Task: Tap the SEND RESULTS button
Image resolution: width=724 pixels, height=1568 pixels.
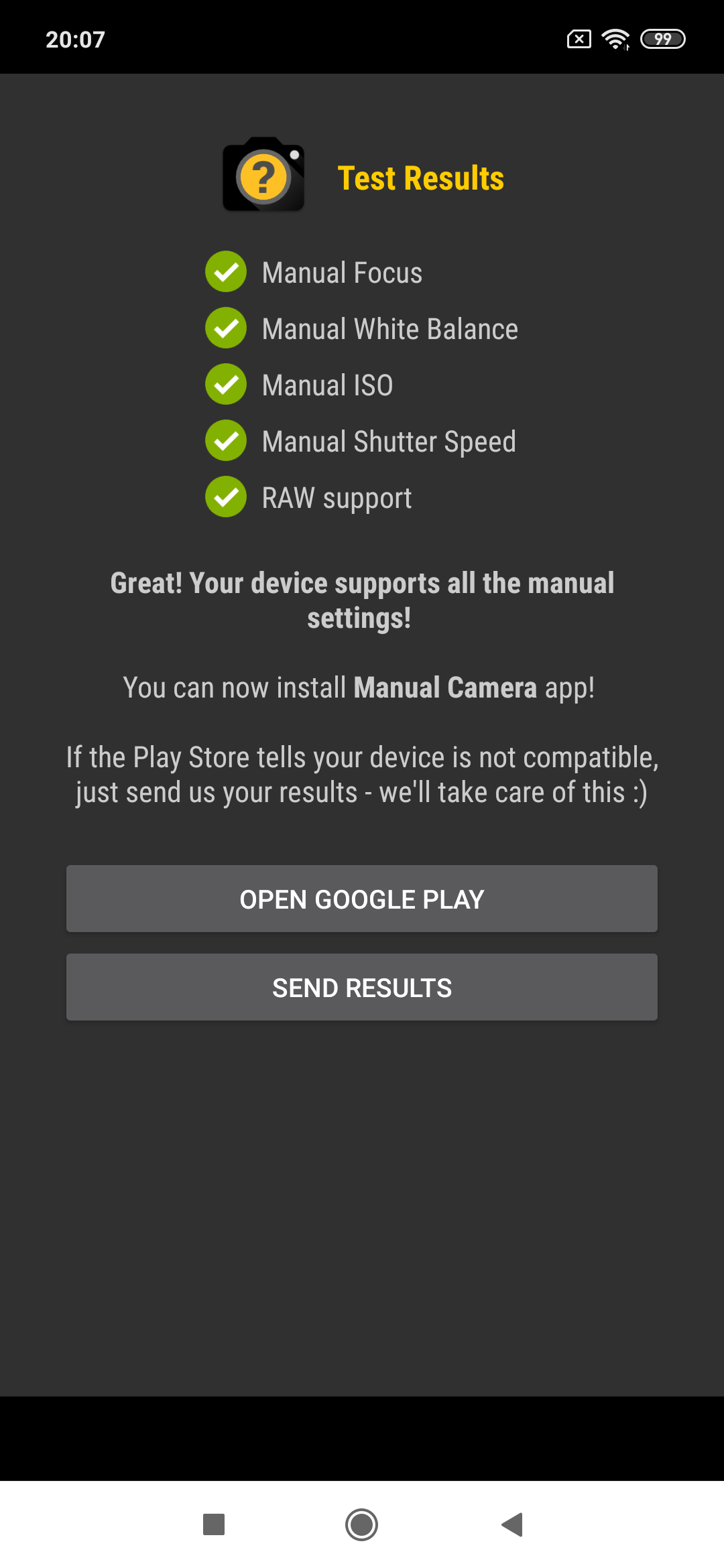Action: pos(362,987)
